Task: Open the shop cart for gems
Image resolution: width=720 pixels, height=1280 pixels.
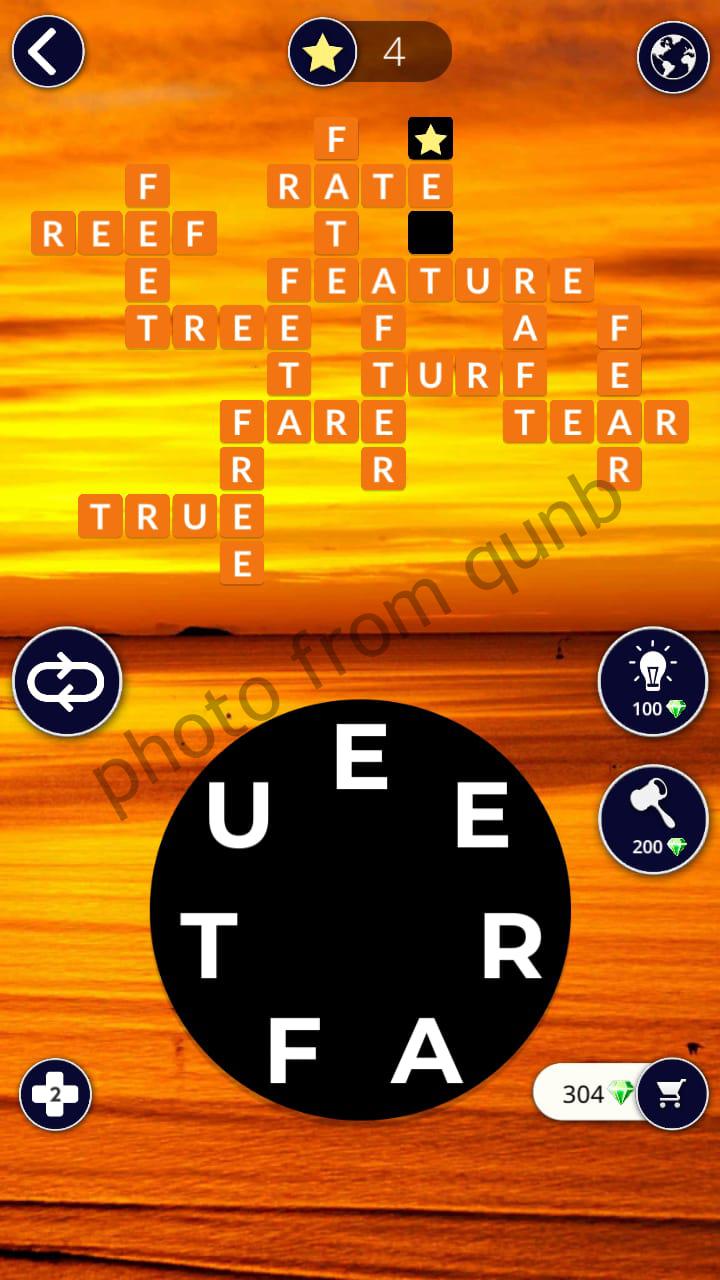Action: point(671,1094)
